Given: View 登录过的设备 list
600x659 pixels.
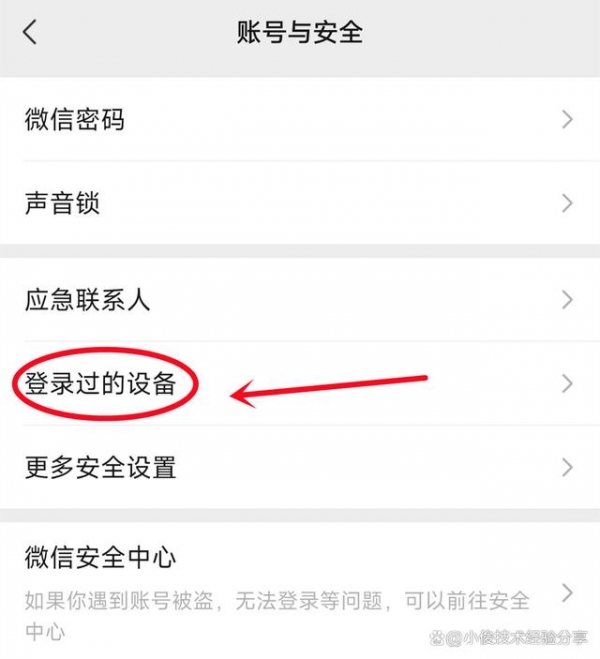Looking at the screenshot, I should pyautogui.click(x=300, y=384).
